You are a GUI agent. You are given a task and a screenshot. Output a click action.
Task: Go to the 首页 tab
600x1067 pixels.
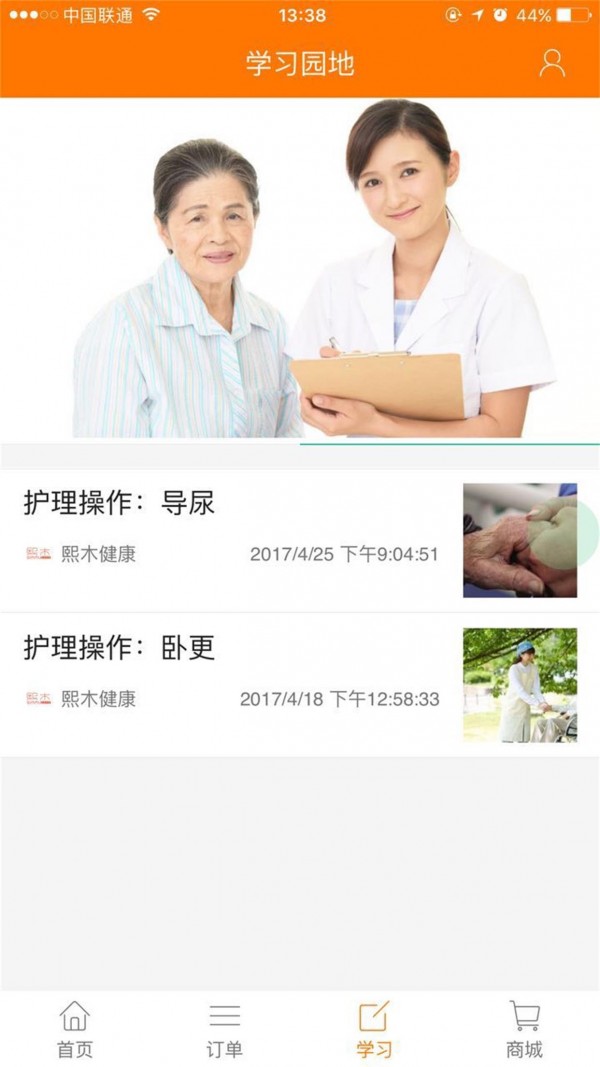coord(75,1030)
